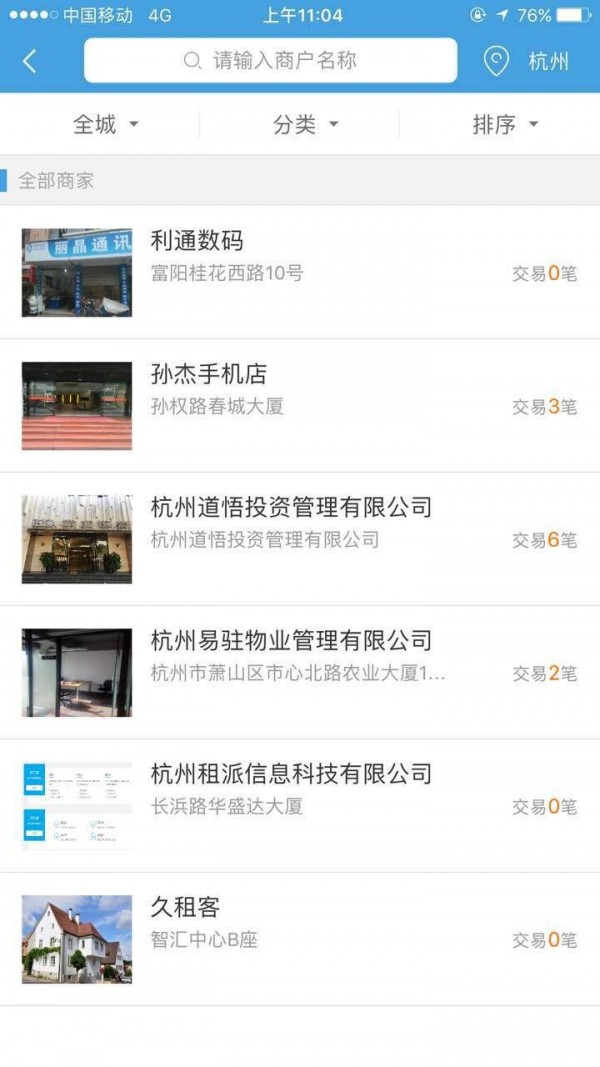The width and height of the screenshot is (600, 1067).
Task: Expand the 全城 area dropdown
Action: point(105,125)
